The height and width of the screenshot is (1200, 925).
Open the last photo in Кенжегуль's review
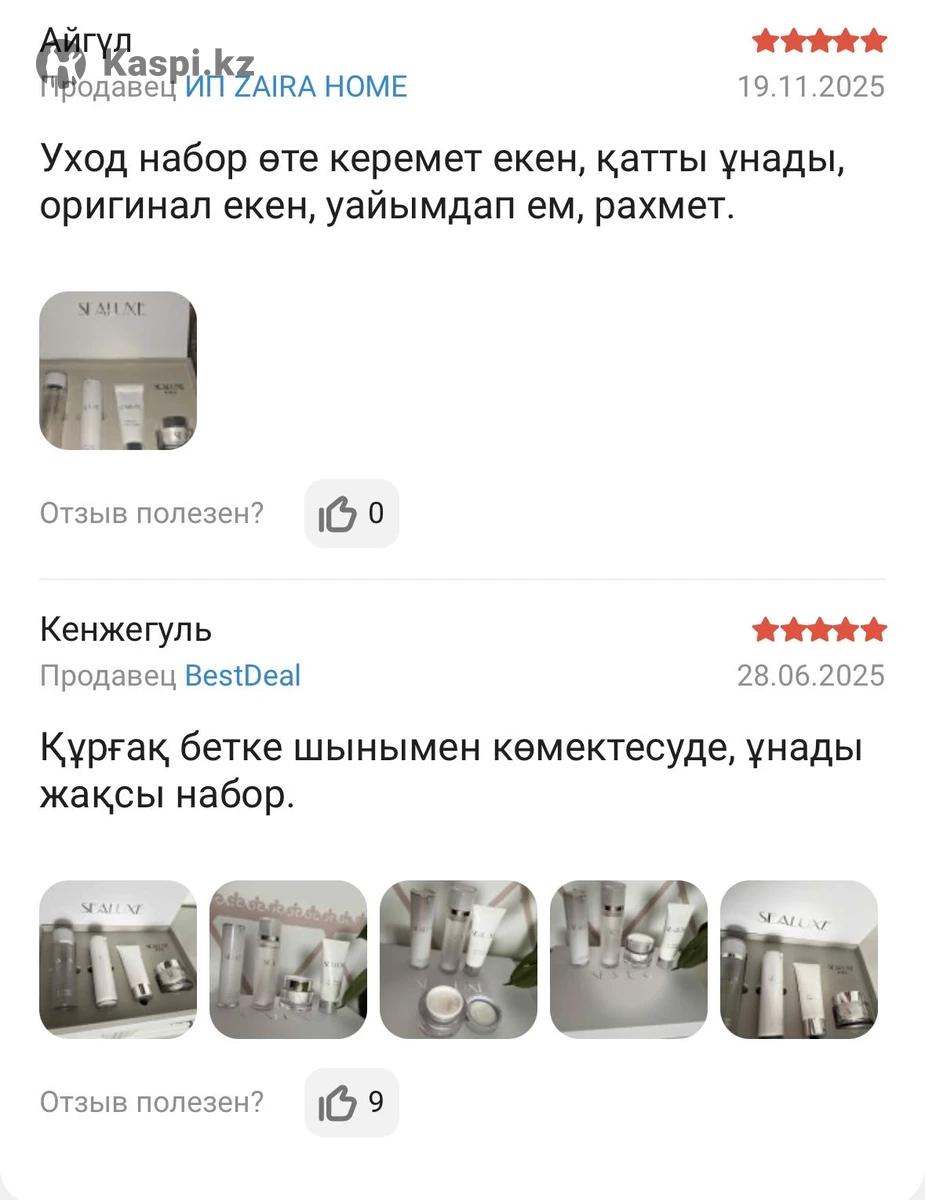798,959
